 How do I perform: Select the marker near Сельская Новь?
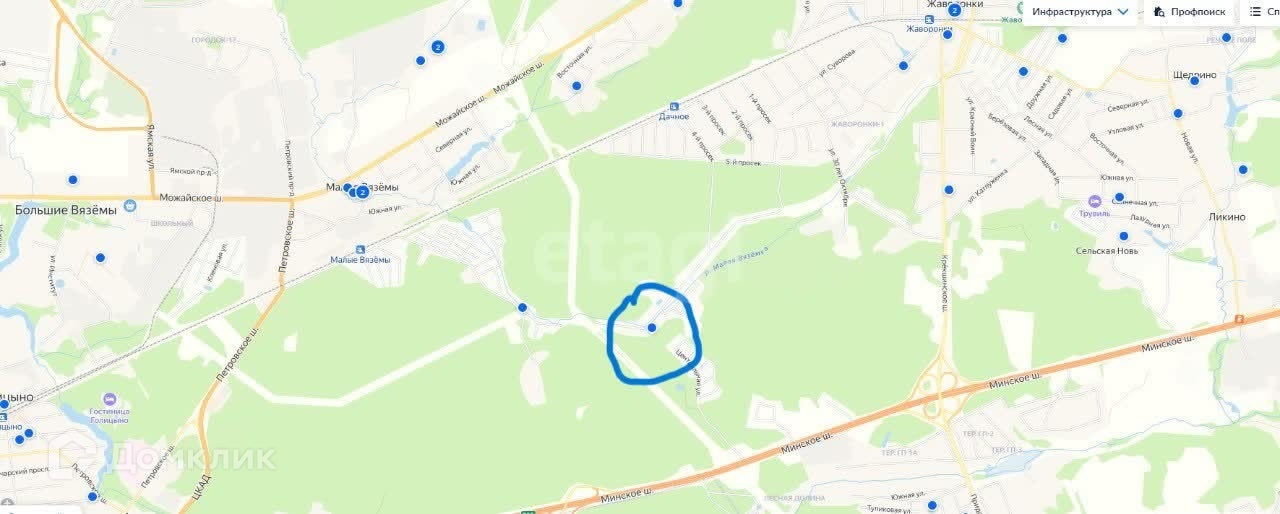(x=1123, y=237)
